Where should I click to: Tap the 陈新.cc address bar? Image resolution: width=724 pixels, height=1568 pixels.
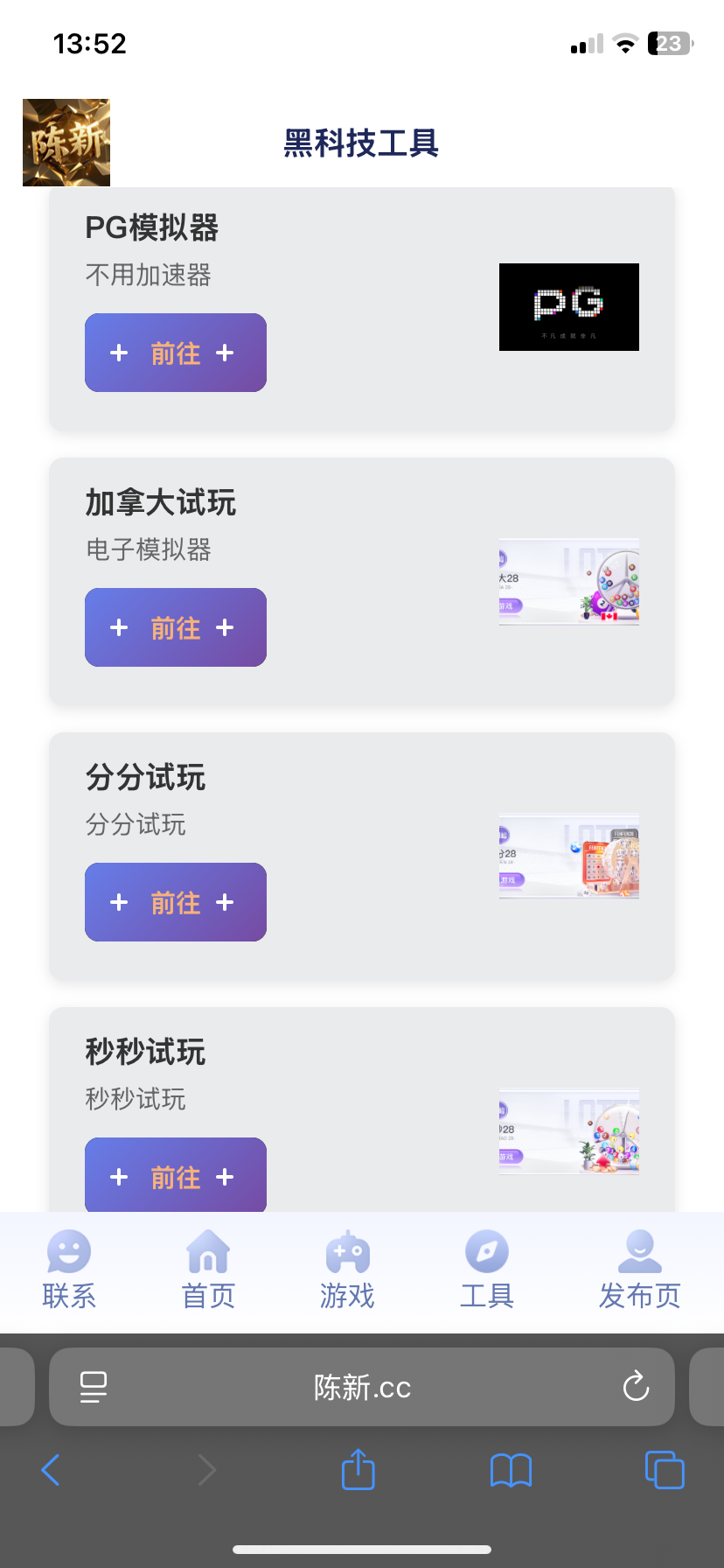coord(362,1386)
